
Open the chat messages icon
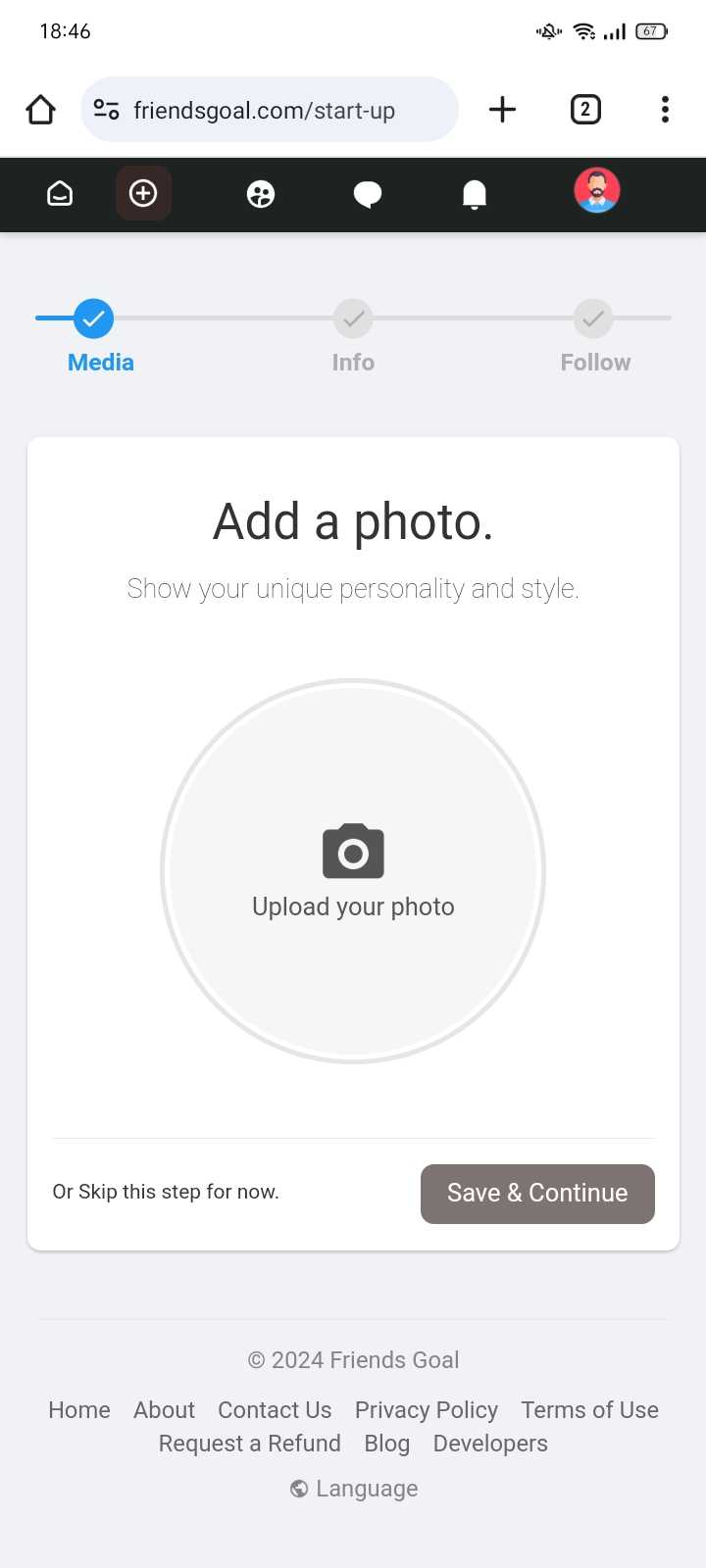tap(368, 193)
